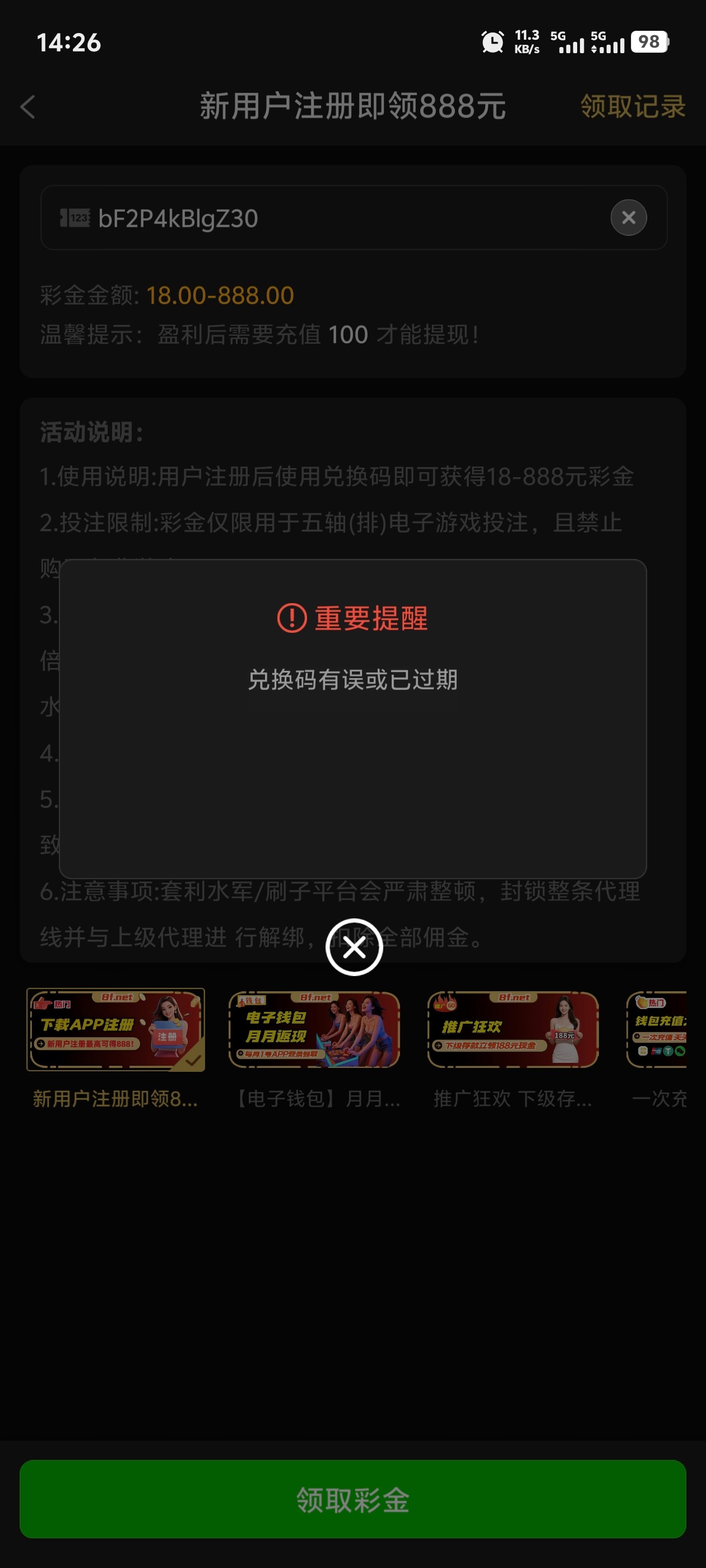This screenshot has width=706, height=1568.
Task: Go back with the top-left arrow
Action: [x=28, y=107]
